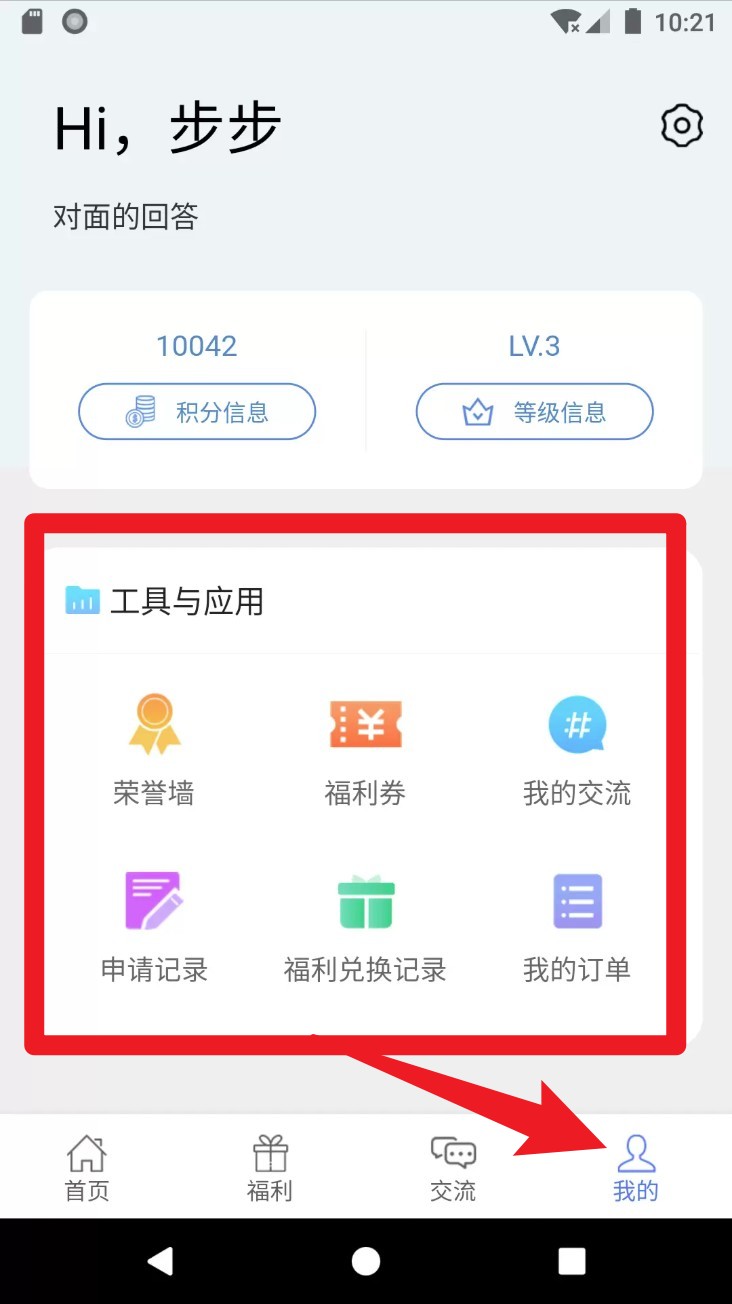Select the 我的 profile tab
This screenshot has width=732, height=1304.
(x=636, y=1167)
